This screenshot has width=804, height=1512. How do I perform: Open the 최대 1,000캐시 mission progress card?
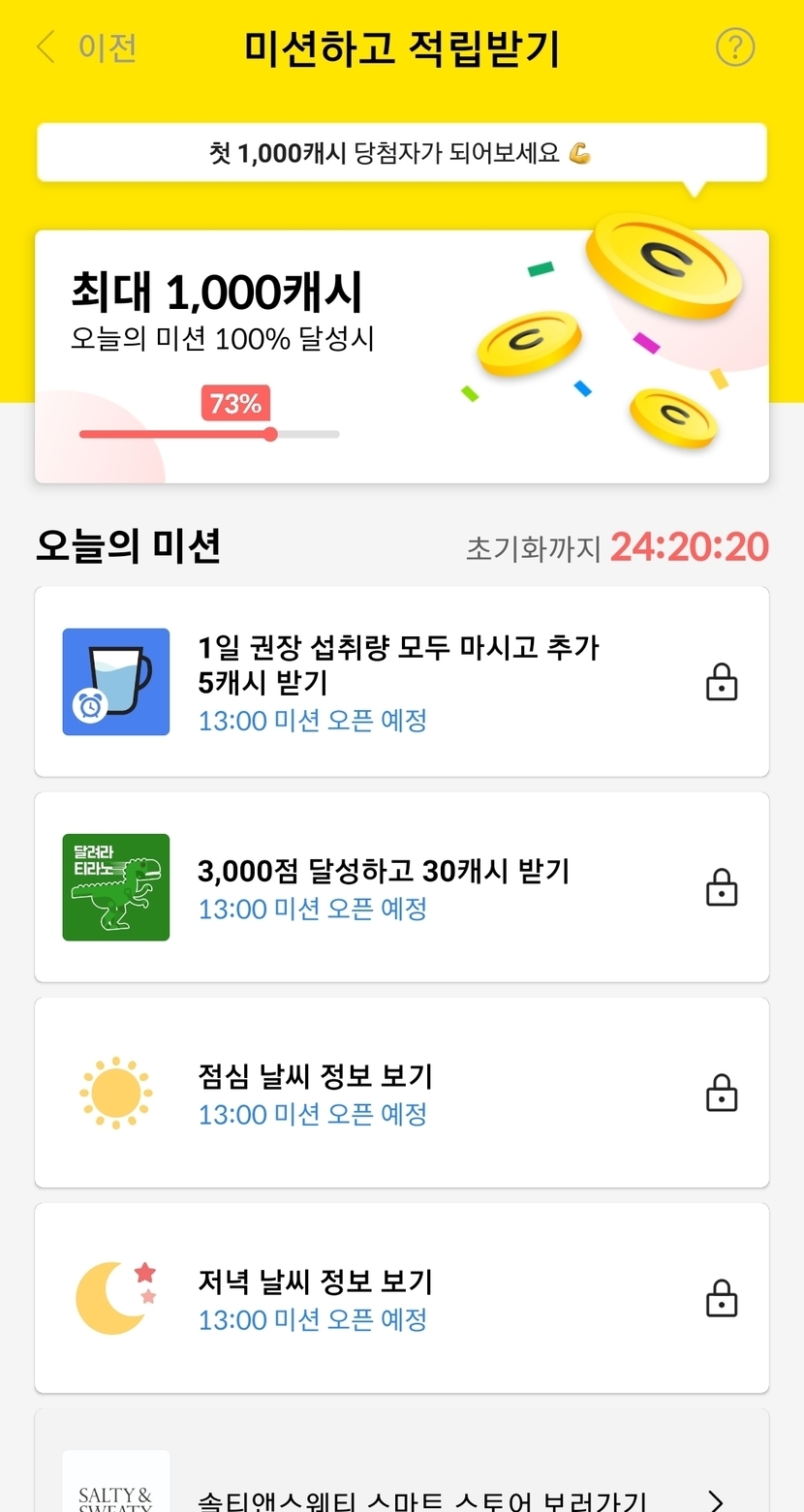pyautogui.click(x=401, y=355)
